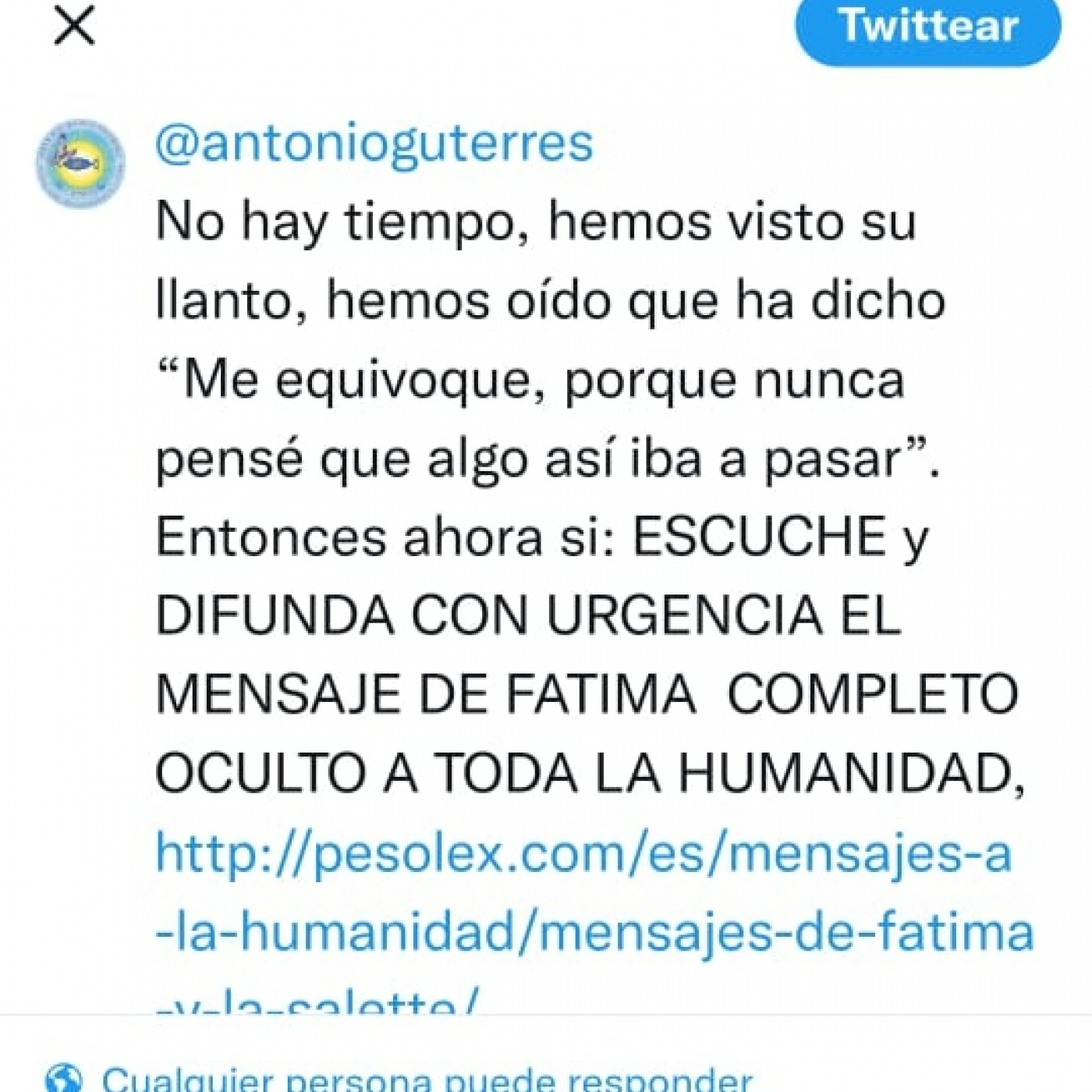1092x1092 pixels.
Task: Tap the Twittear button to post
Action: click(927, 27)
